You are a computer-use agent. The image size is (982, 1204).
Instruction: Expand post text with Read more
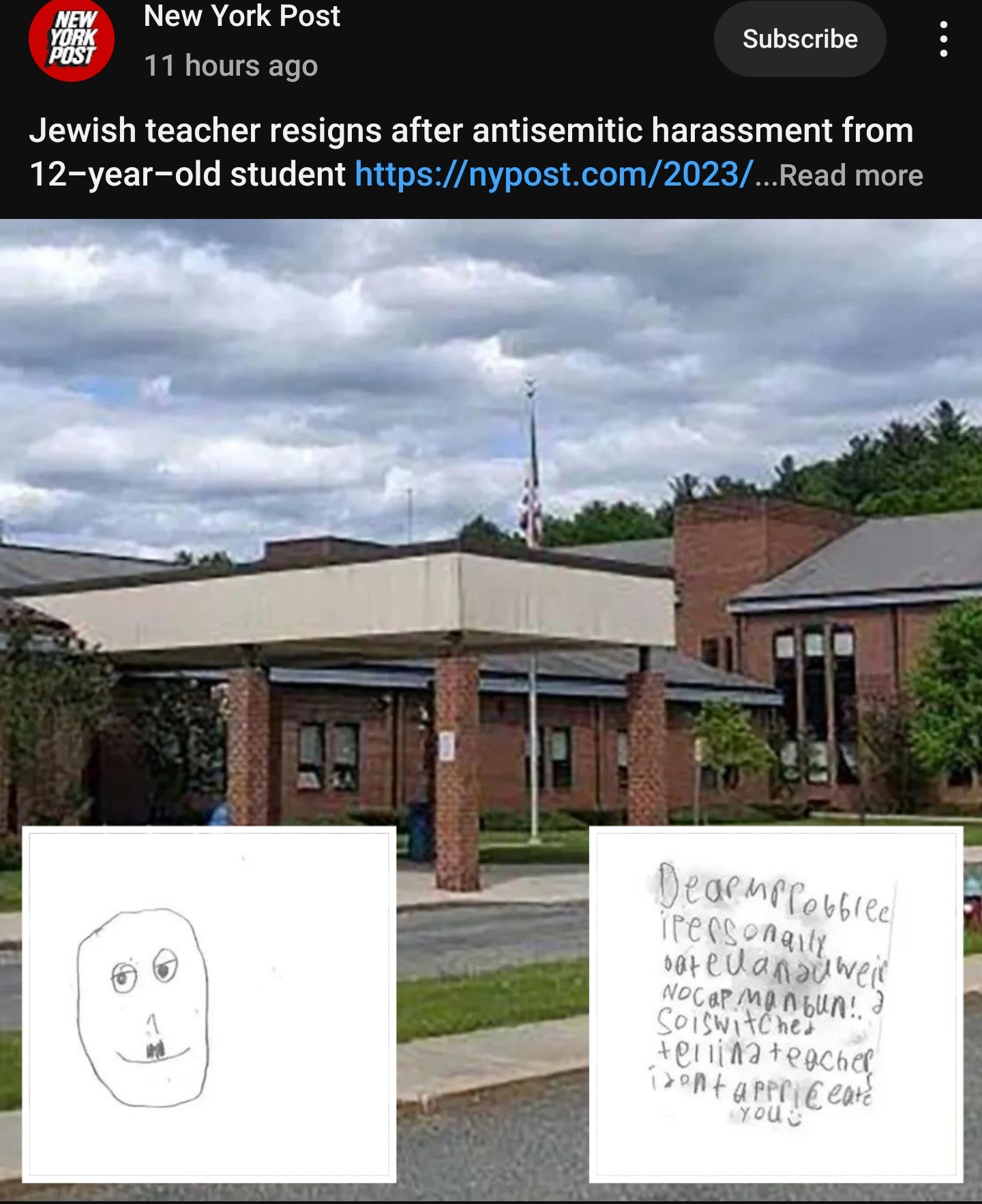click(850, 176)
